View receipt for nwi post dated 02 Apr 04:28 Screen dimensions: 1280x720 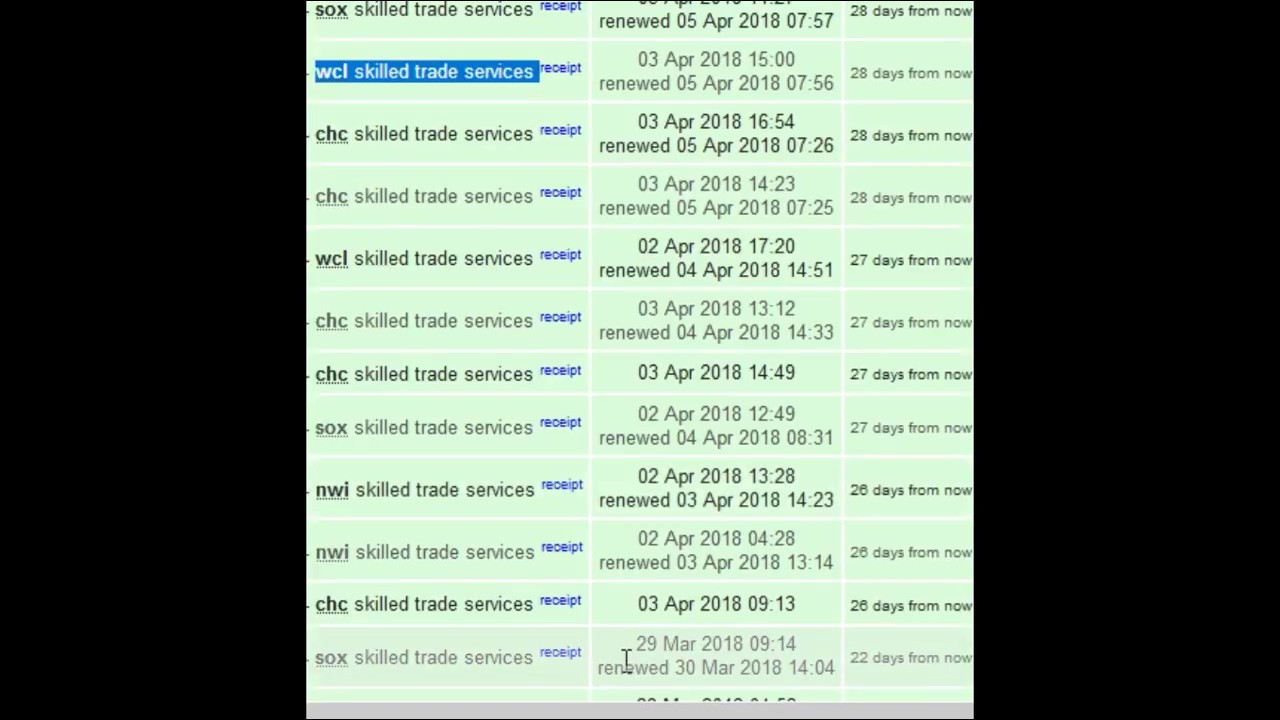(561, 547)
